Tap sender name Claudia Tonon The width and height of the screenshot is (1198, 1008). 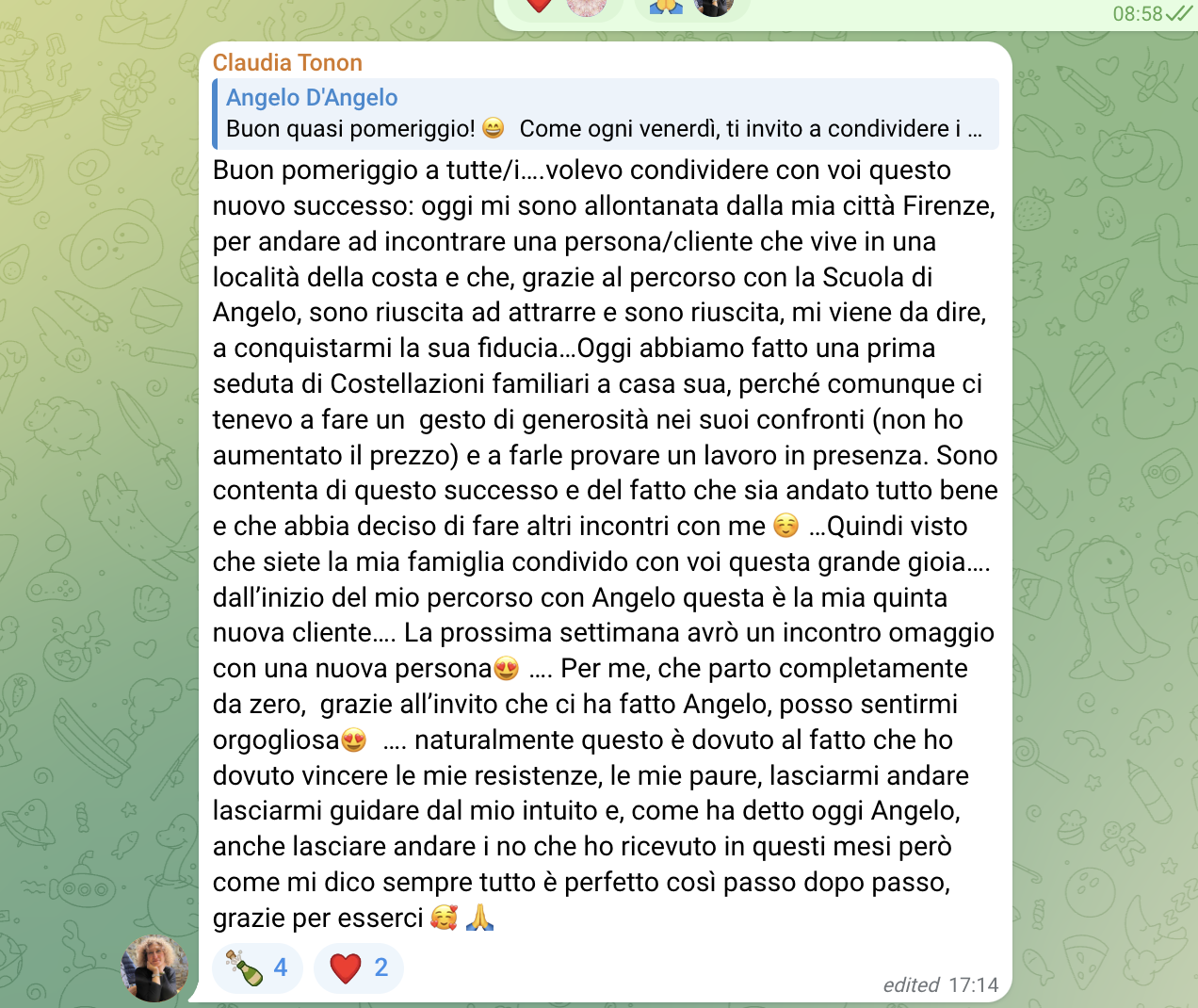pyautogui.click(x=287, y=63)
